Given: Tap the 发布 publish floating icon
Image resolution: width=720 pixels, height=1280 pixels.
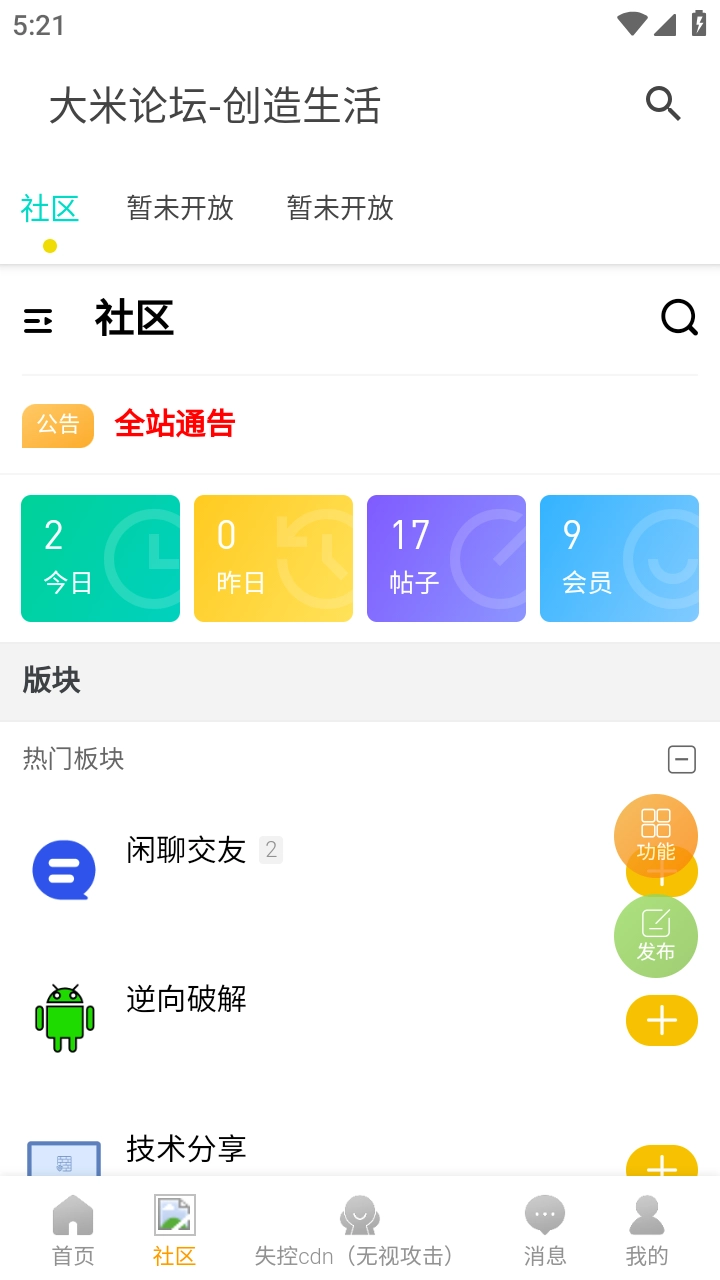Looking at the screenshot, I should (656, 936).
